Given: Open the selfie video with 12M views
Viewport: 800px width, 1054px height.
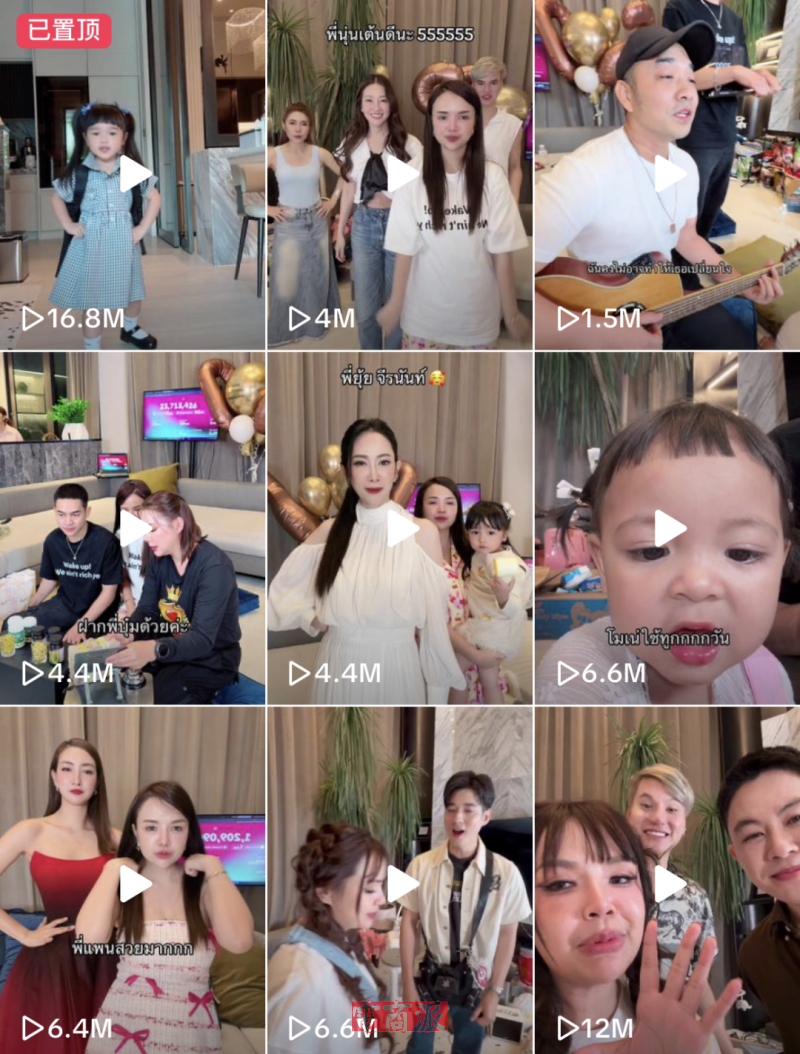Looking at the screenshot, I should coord(669,883).
